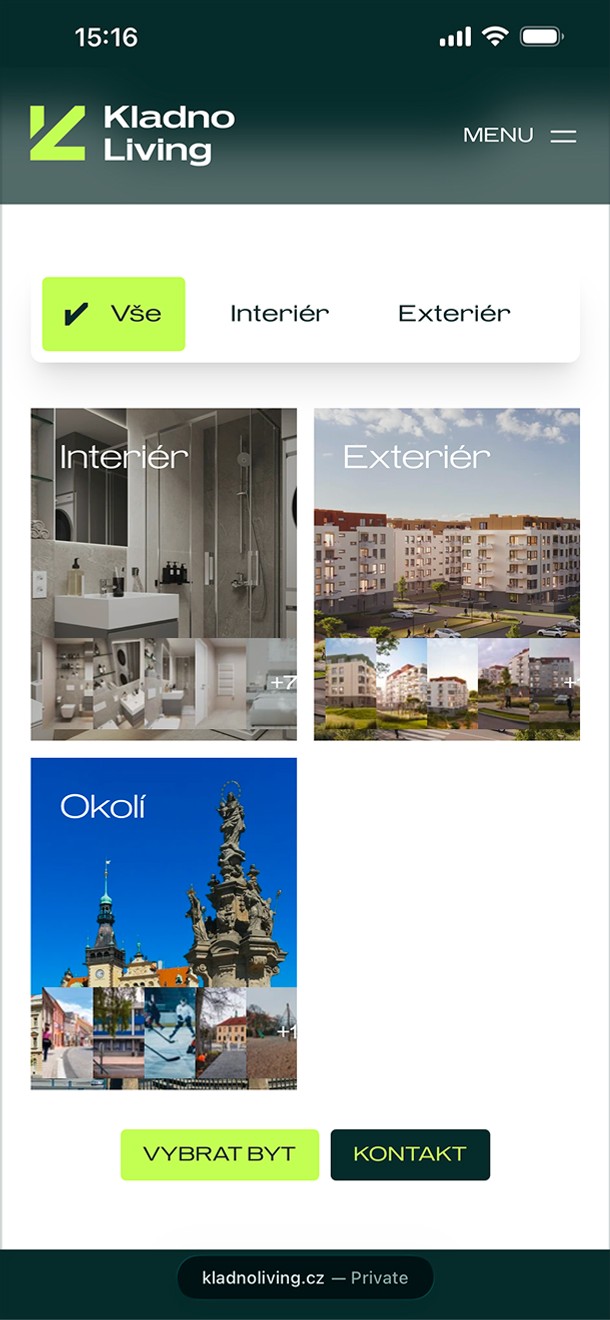Open the MENU hamburger button

[x=520, y=136]
